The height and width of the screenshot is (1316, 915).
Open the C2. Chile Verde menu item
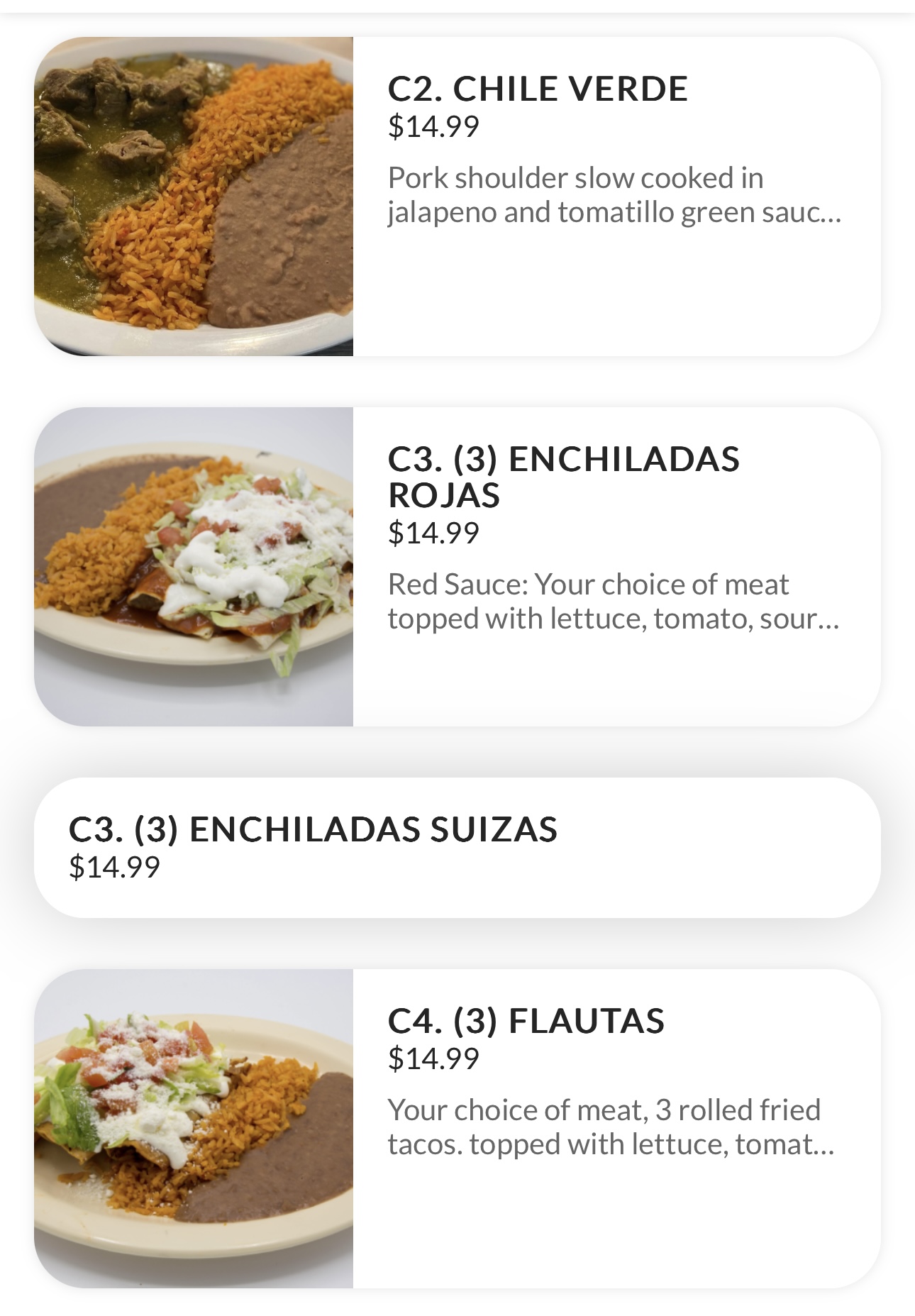(537, 89)
